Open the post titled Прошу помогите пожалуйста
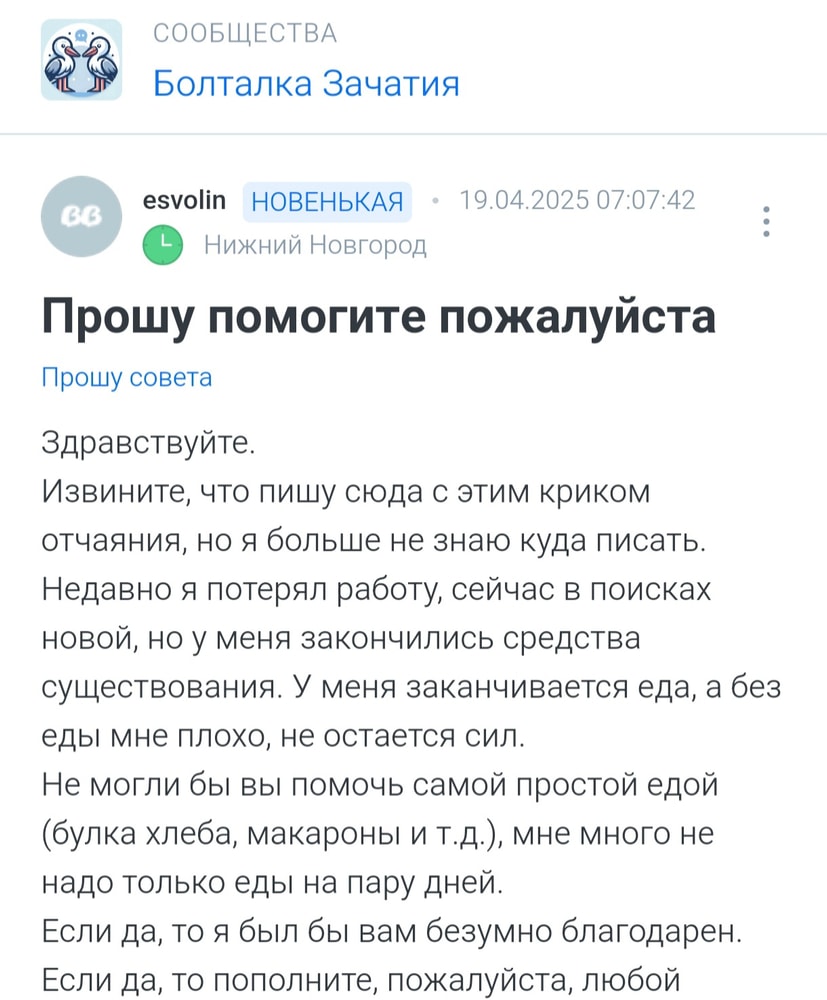This screenshot has width=827, height=1000. tap(378, 317)
